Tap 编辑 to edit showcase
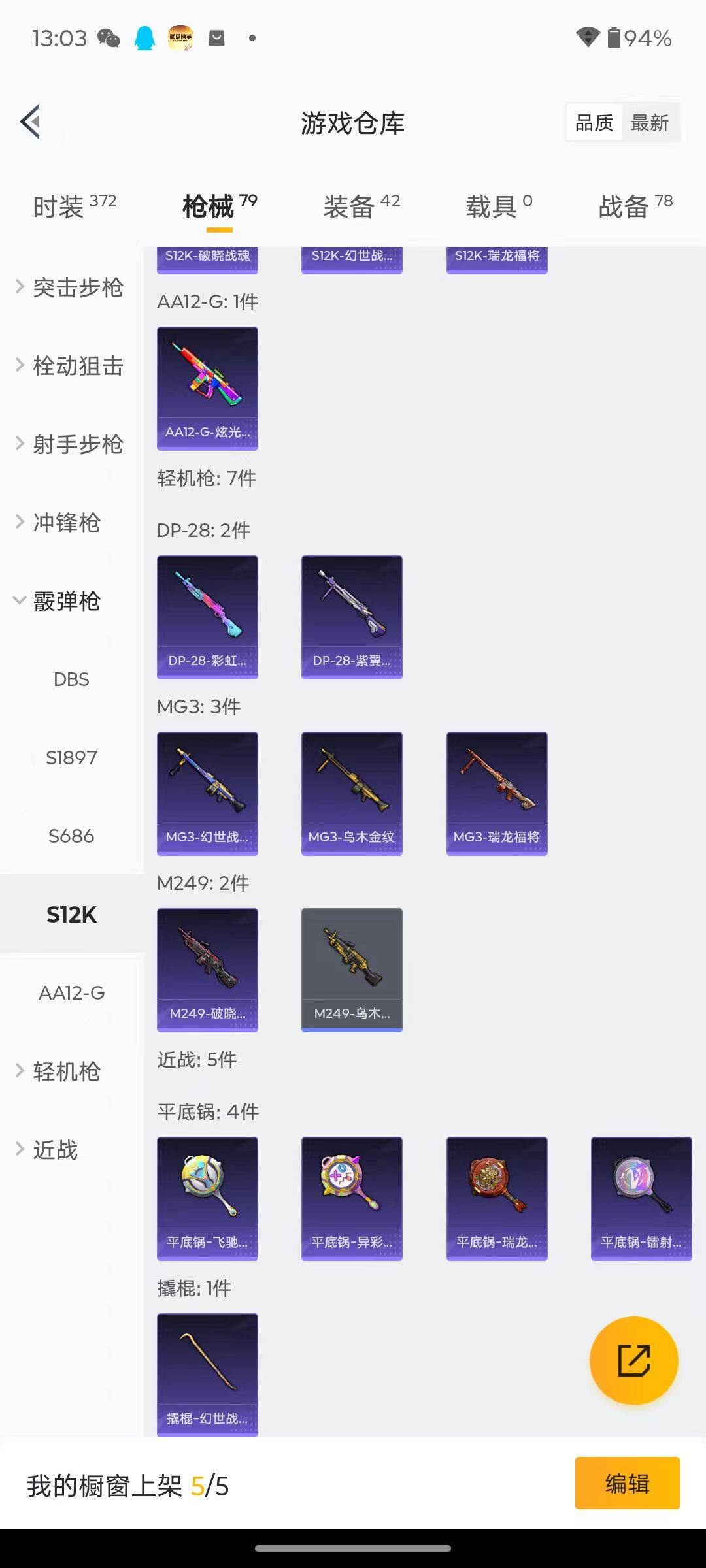This screenshot has width=706, height=1568. click(x=627, y=1483)
